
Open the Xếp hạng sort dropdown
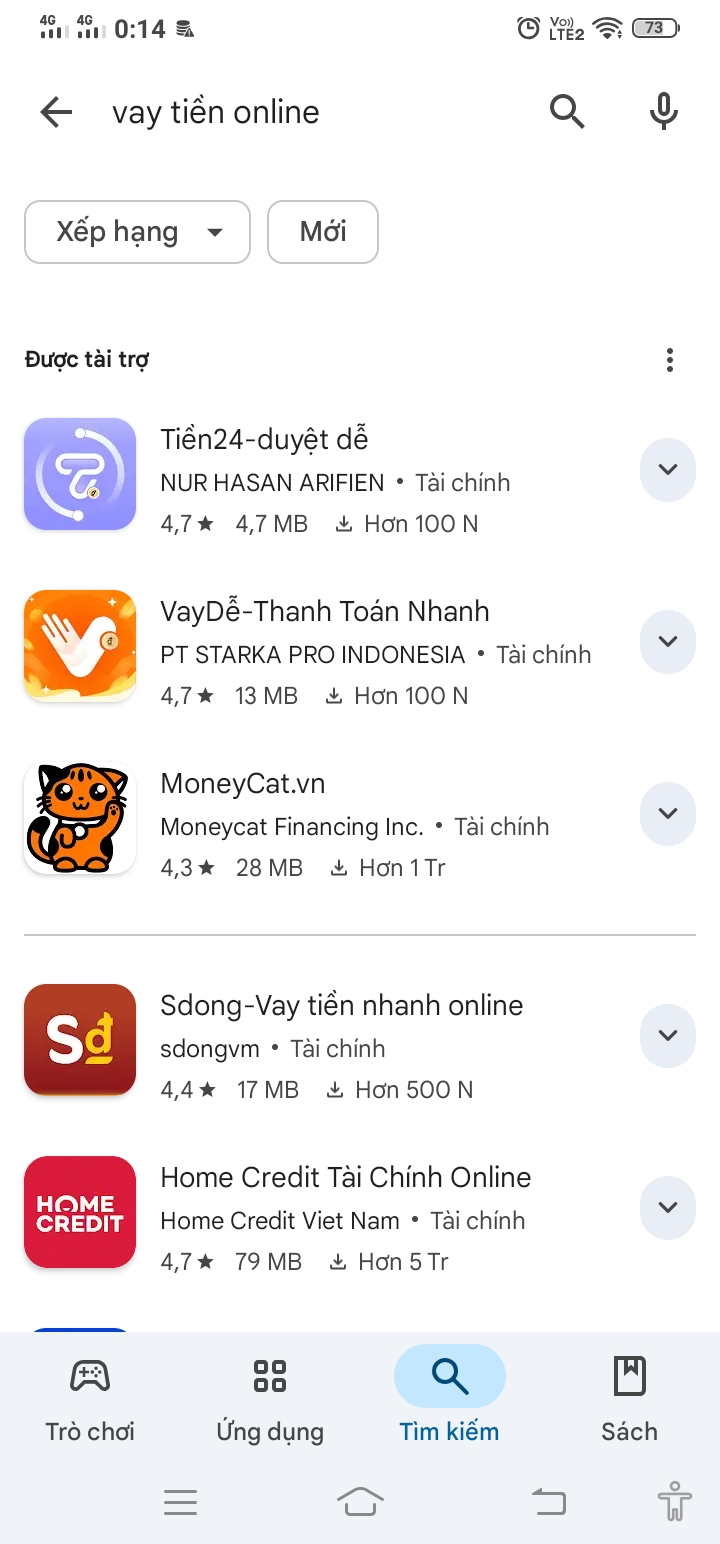point(136,231)
